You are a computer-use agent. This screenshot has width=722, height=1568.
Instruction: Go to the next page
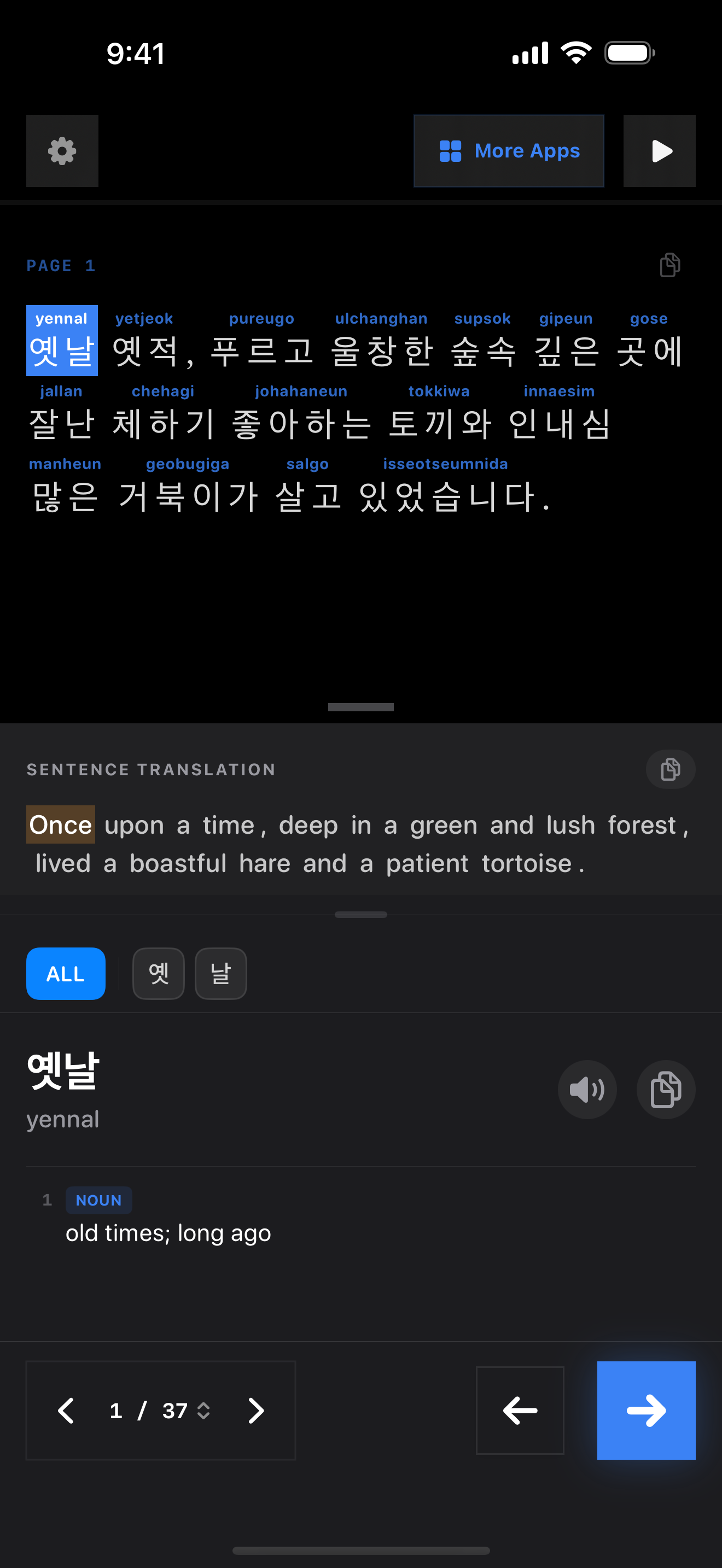(255, 1411)
